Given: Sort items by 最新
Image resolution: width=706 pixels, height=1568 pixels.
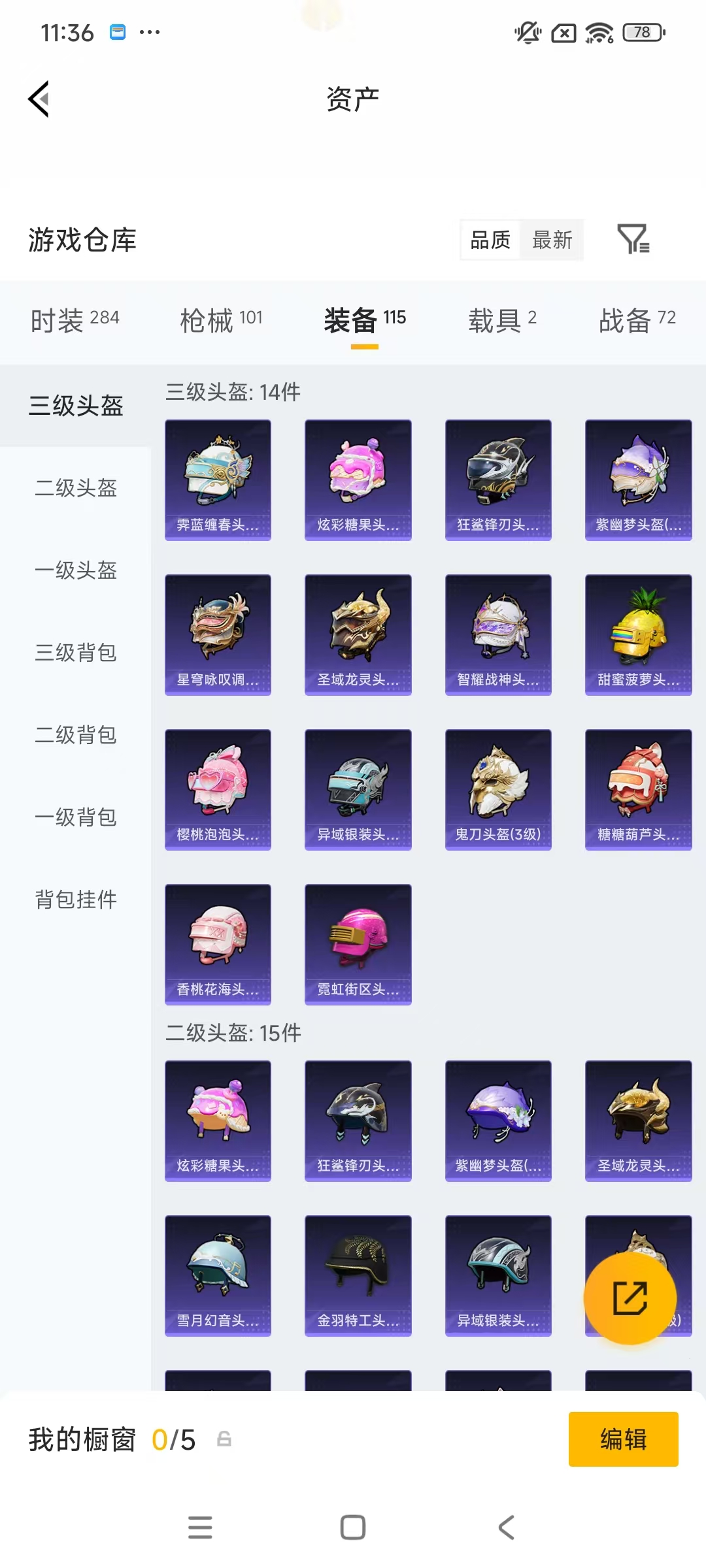Looking at the screenshot, I should [x=552, y=240].
